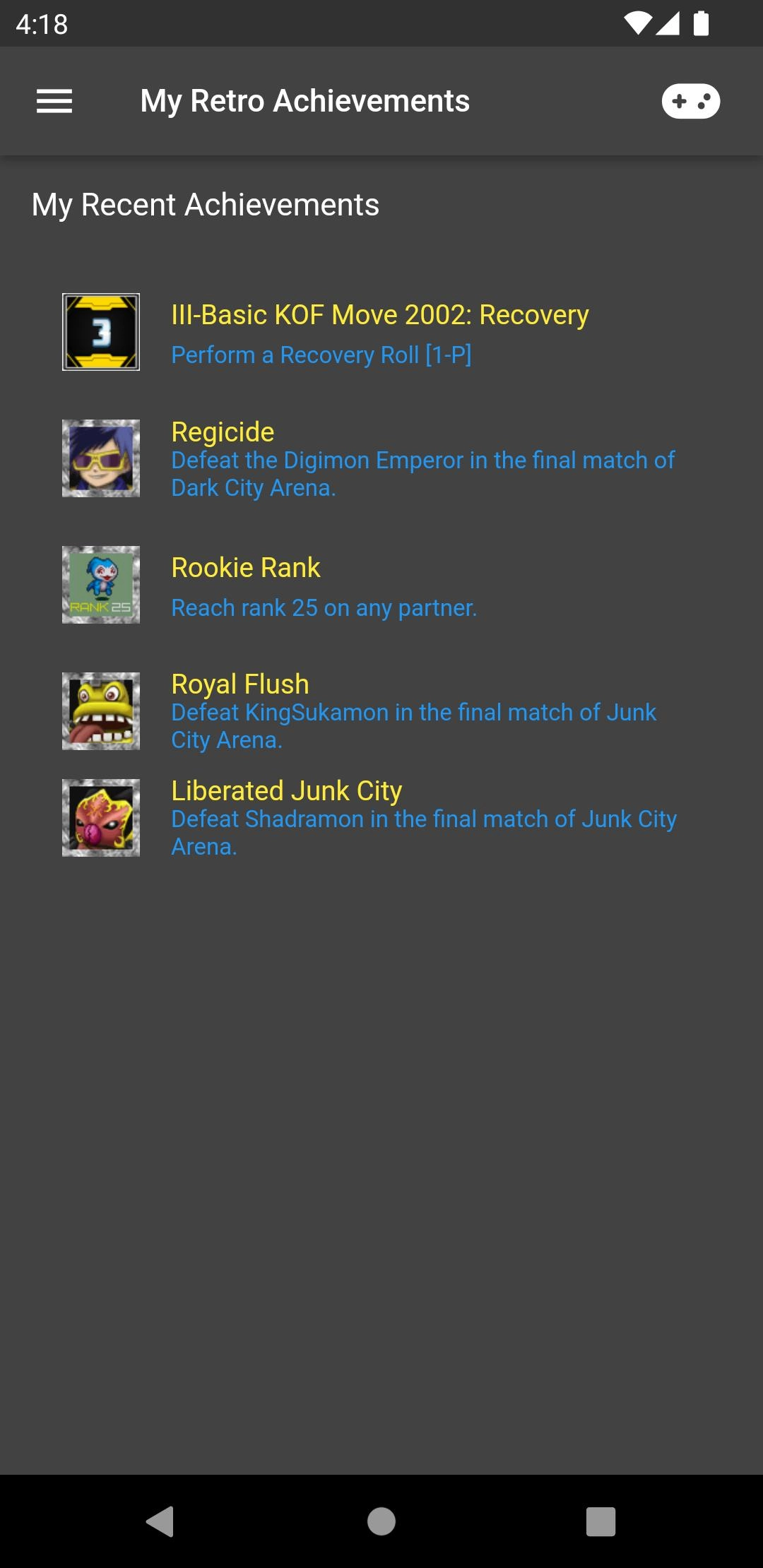Open the navigation drawer menu

point(54,101)
